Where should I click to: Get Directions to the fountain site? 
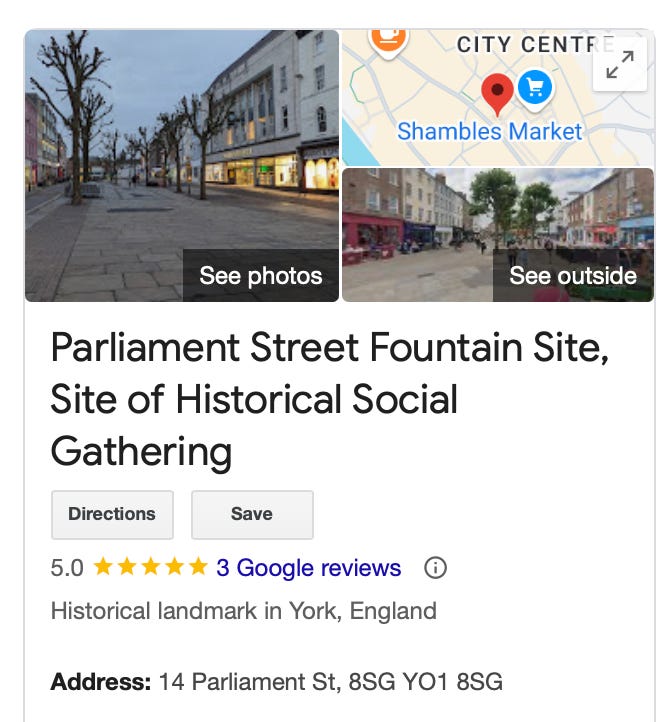[x=112, y=514]
